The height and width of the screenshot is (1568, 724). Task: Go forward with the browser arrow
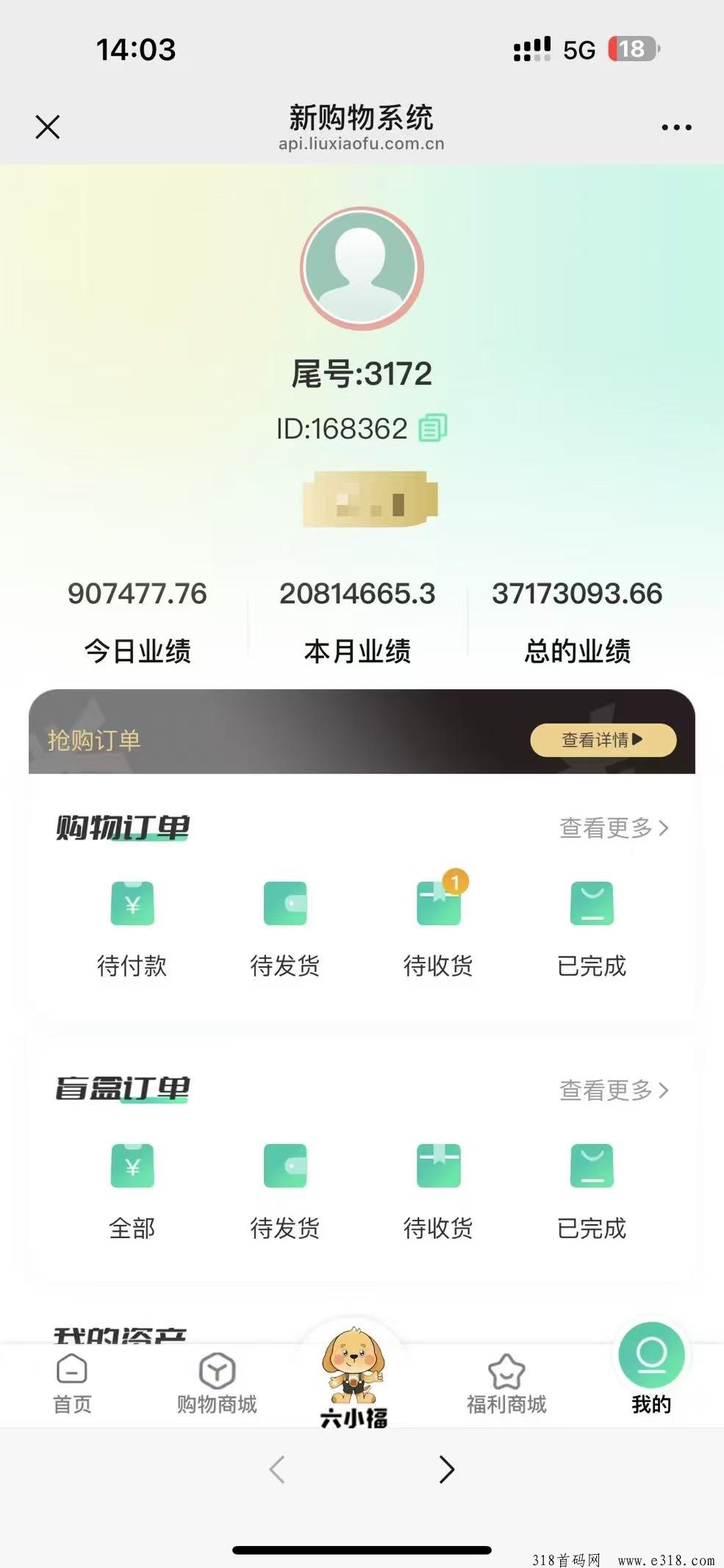tap(446, 1470)
